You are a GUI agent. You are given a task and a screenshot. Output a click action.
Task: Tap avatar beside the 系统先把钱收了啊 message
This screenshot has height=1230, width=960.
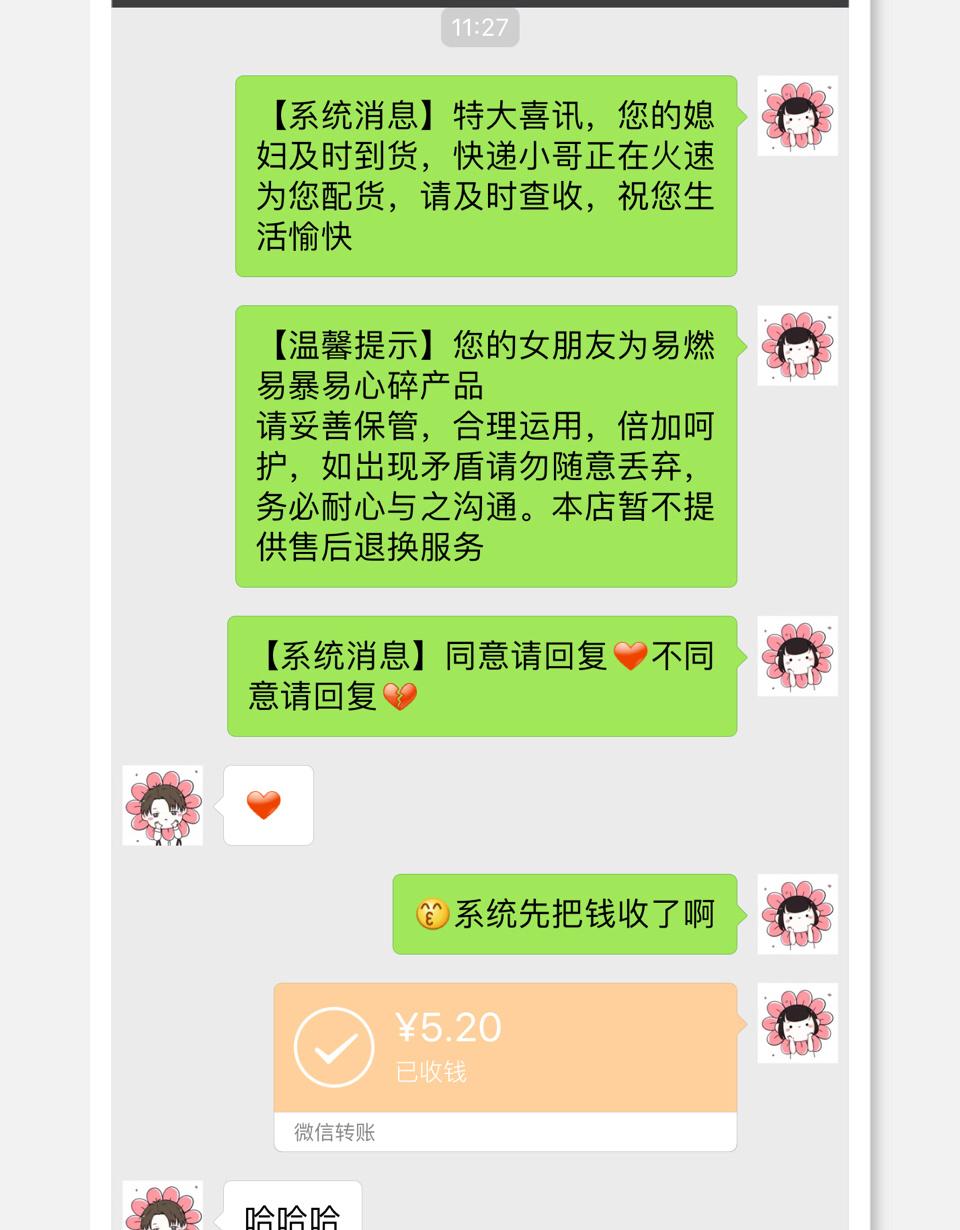coord(797,914)
